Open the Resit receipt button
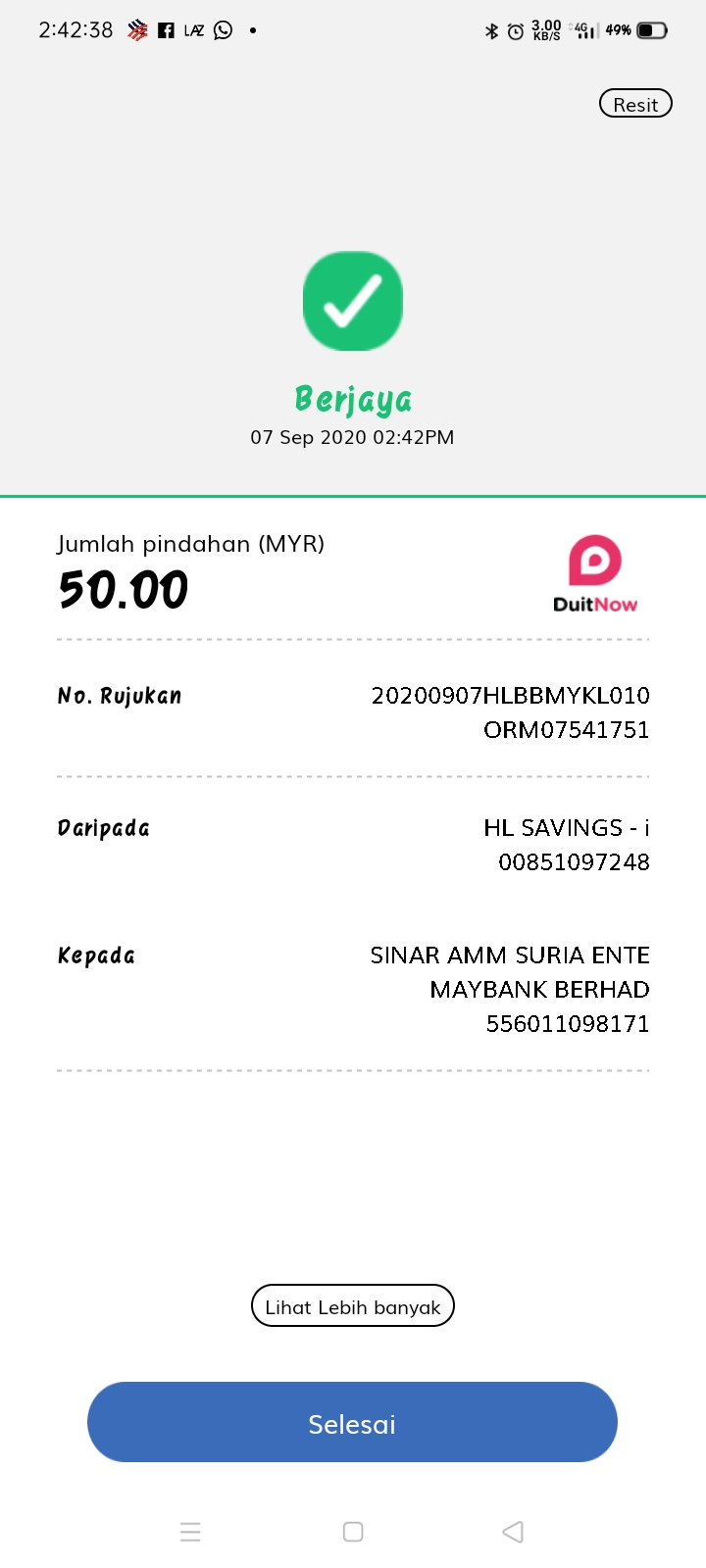The width and height of the screenshot is (706, 1568). click(x=635, y=104)
